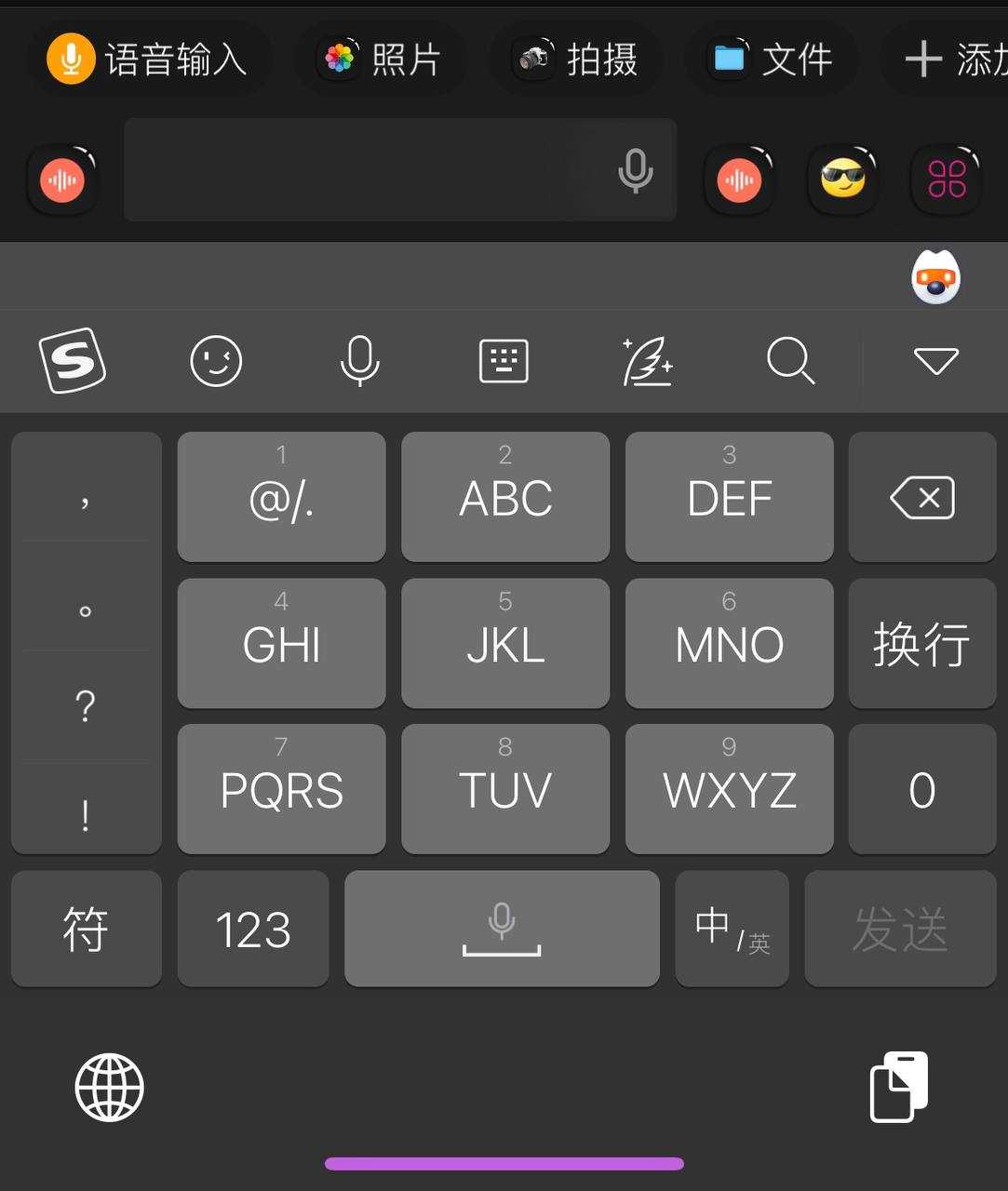
Task: Tap the ABC key
Action: pyautogui.click(x=505, y=498)
